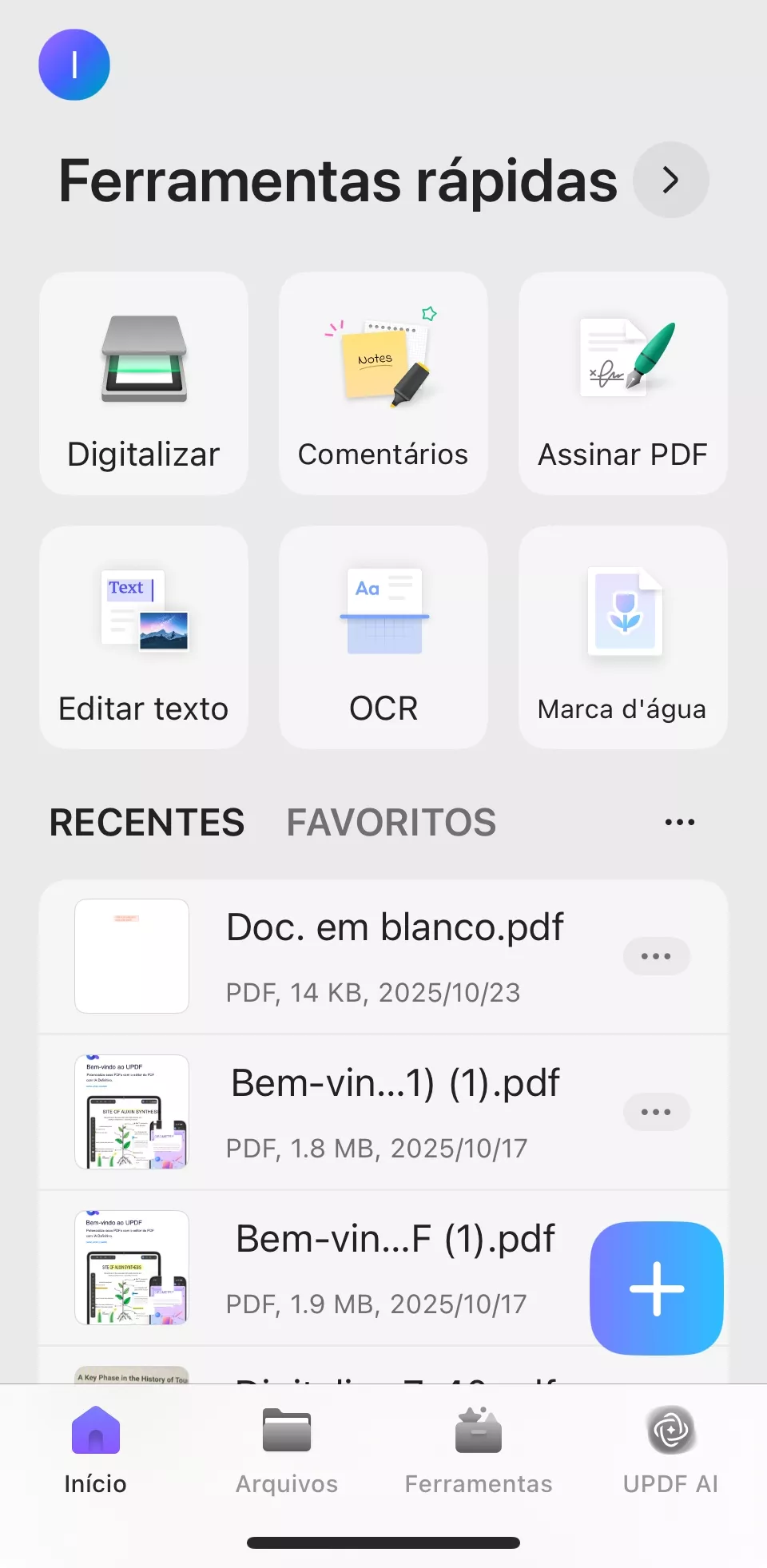Tap the blue plus button to add files
Image resolution: width=767 pixels, height=1568 pixels.
(x=656, y=1288)
